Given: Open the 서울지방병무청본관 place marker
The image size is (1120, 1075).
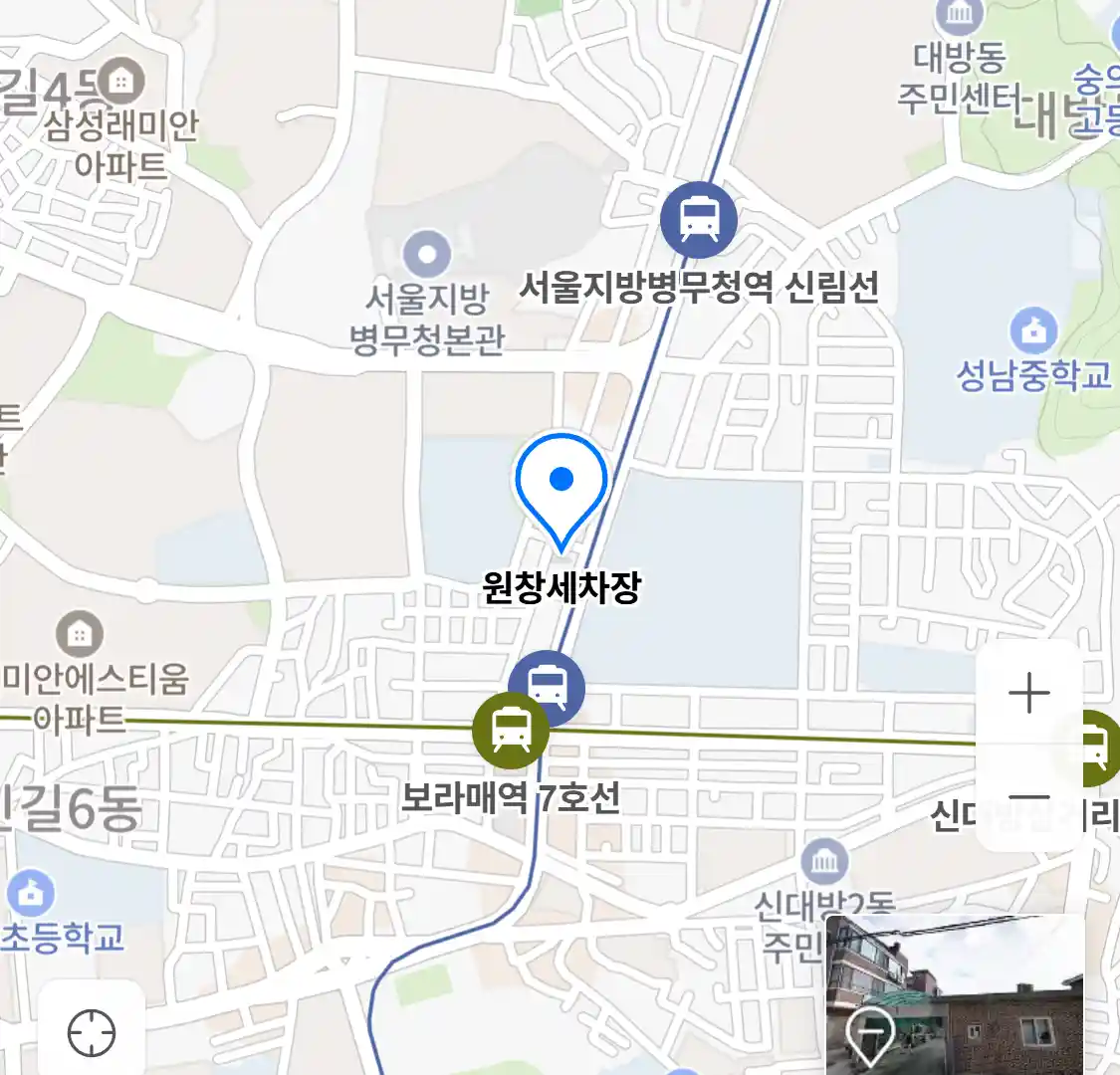Looking at the screenshot, I should coord(428,255).
